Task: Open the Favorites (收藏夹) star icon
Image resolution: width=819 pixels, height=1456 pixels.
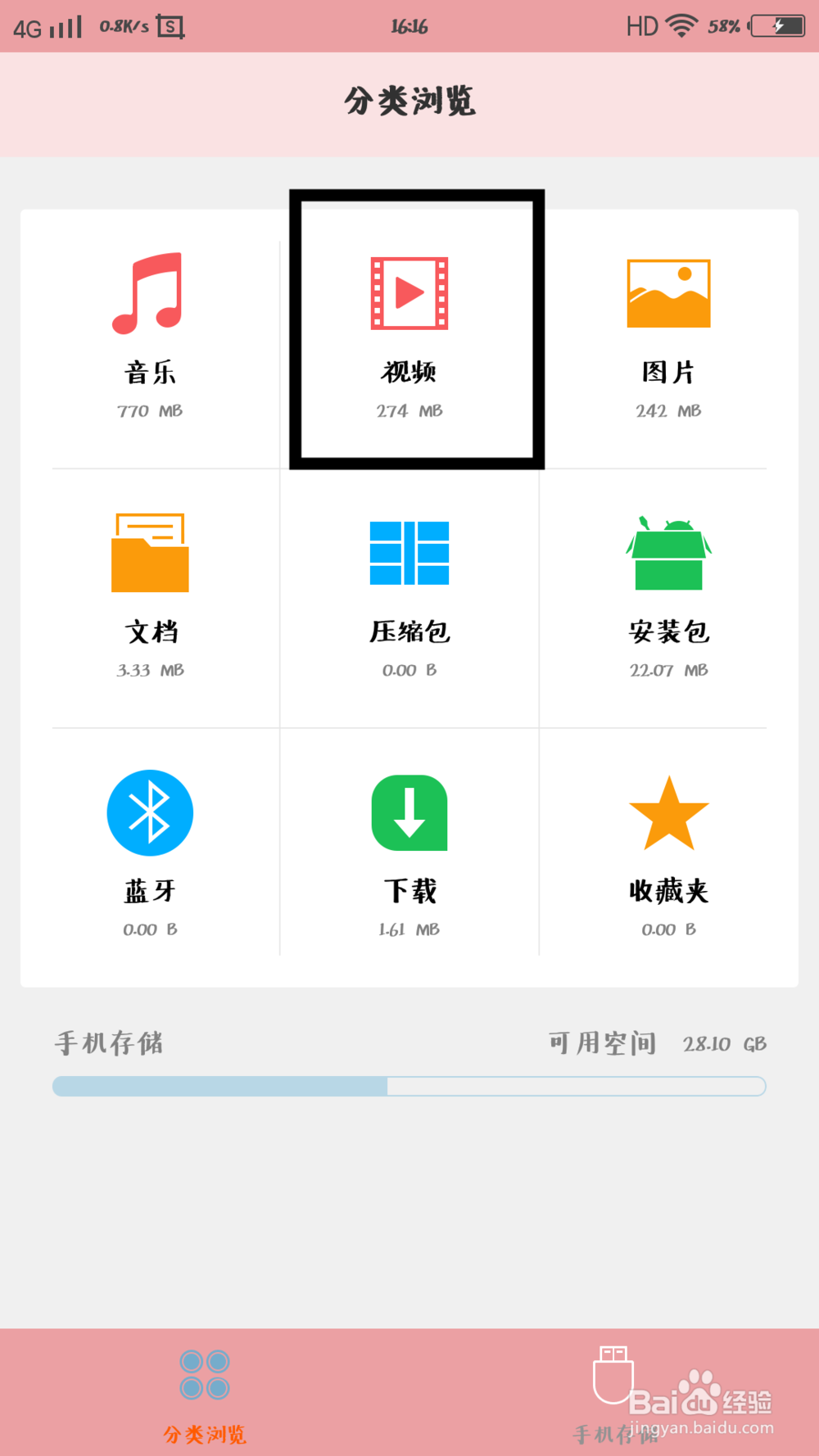Action: (668, 812)
